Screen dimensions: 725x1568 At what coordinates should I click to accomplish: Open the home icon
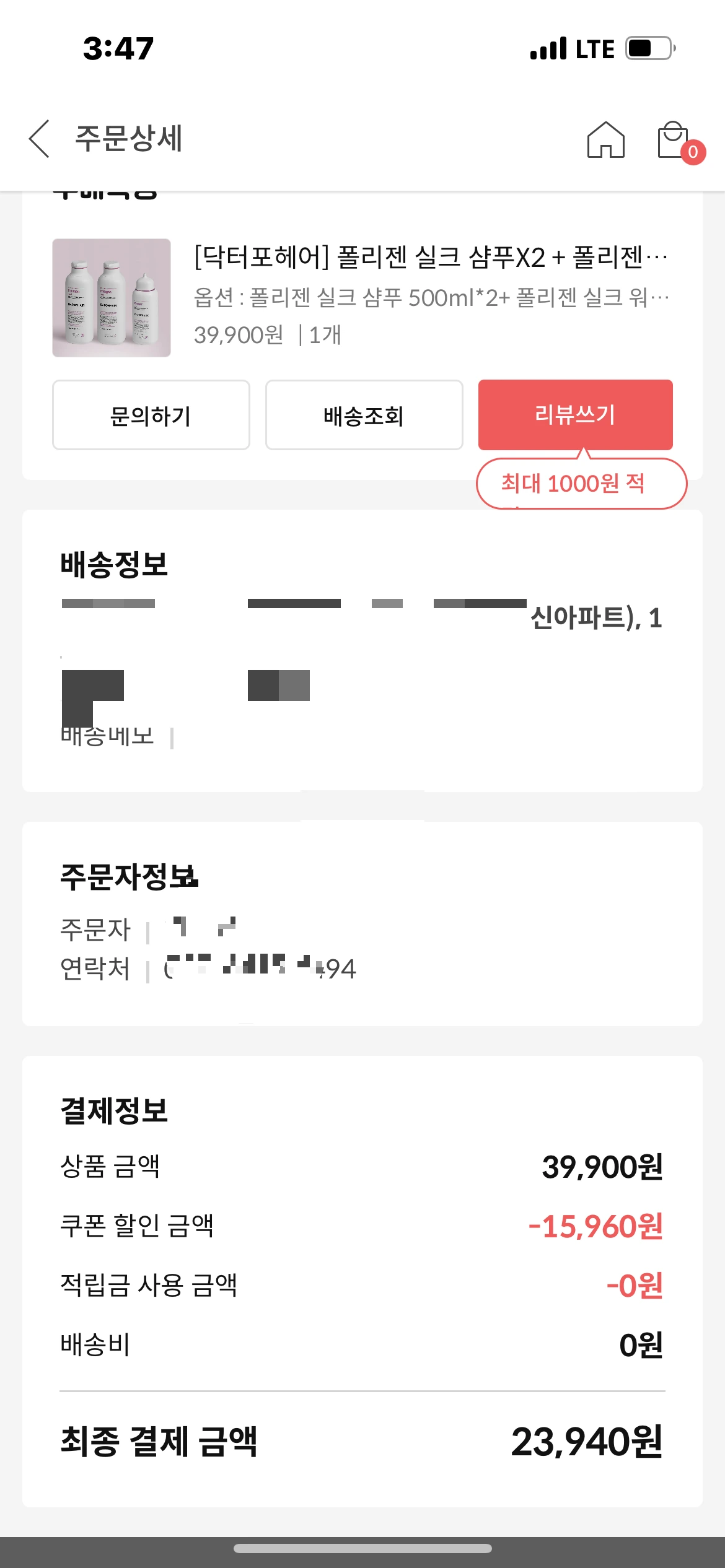coord(605,140)
